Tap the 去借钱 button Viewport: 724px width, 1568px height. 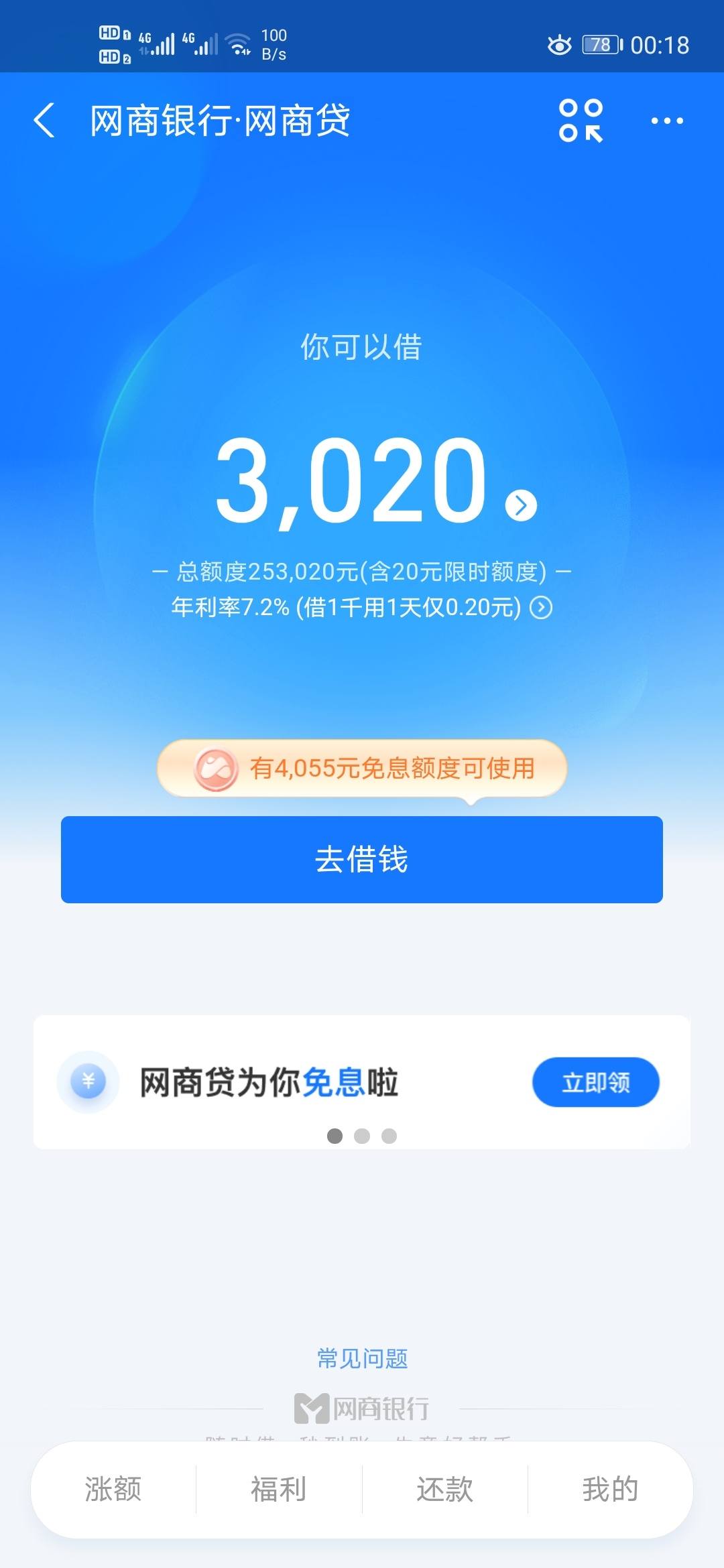tap(362, 859)
